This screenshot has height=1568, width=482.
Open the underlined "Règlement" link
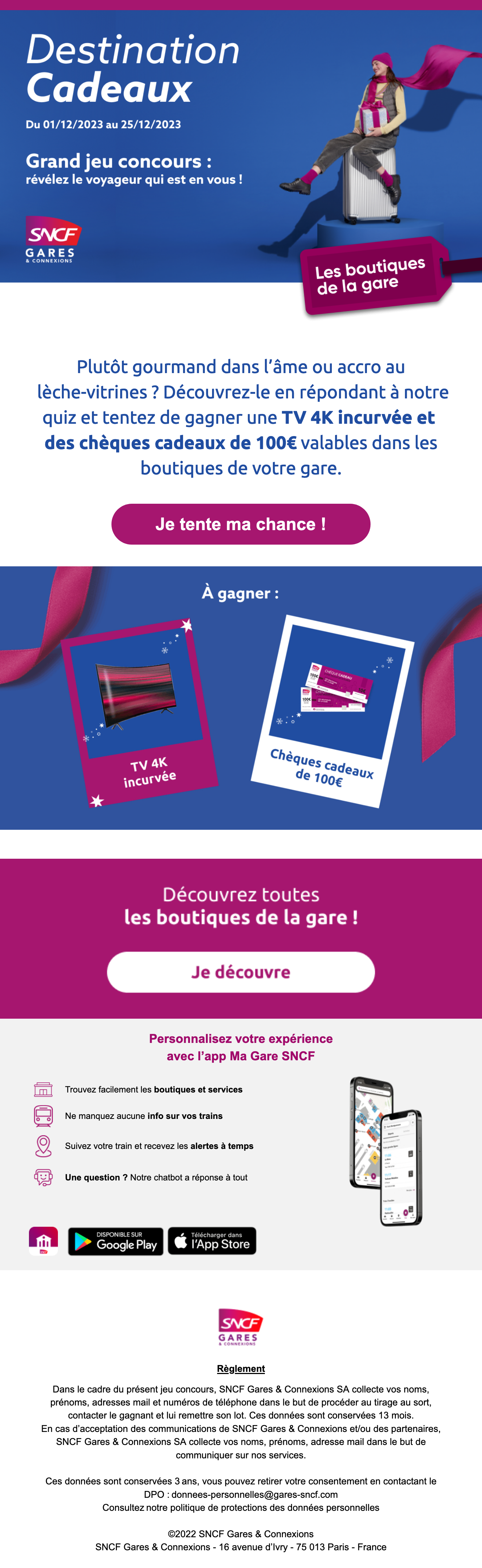[240, 1369]
